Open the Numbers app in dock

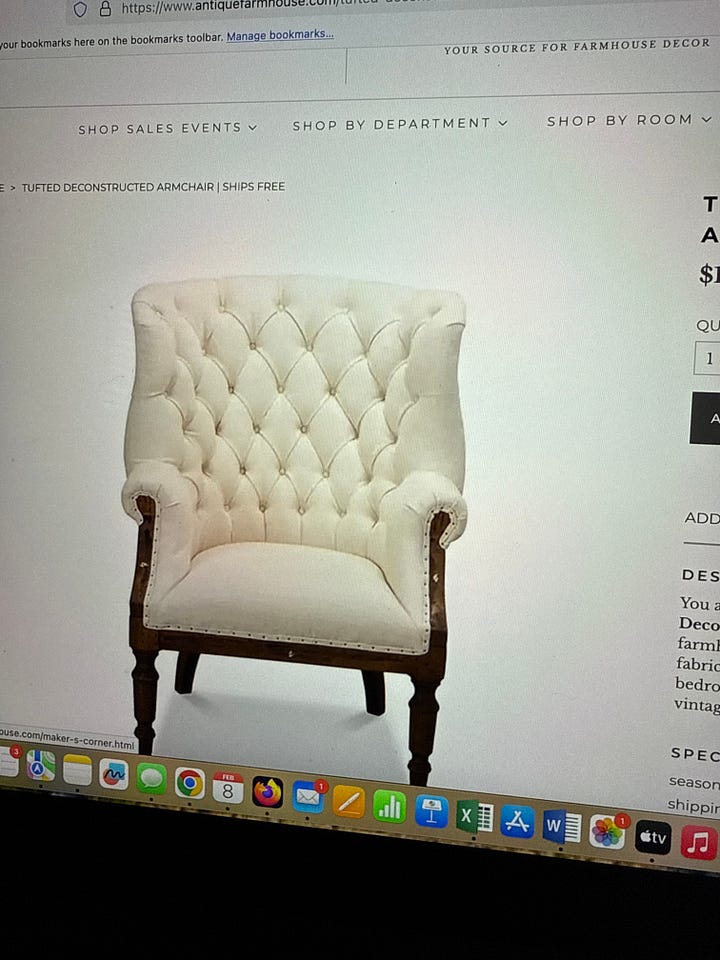(x=389, y=806)
